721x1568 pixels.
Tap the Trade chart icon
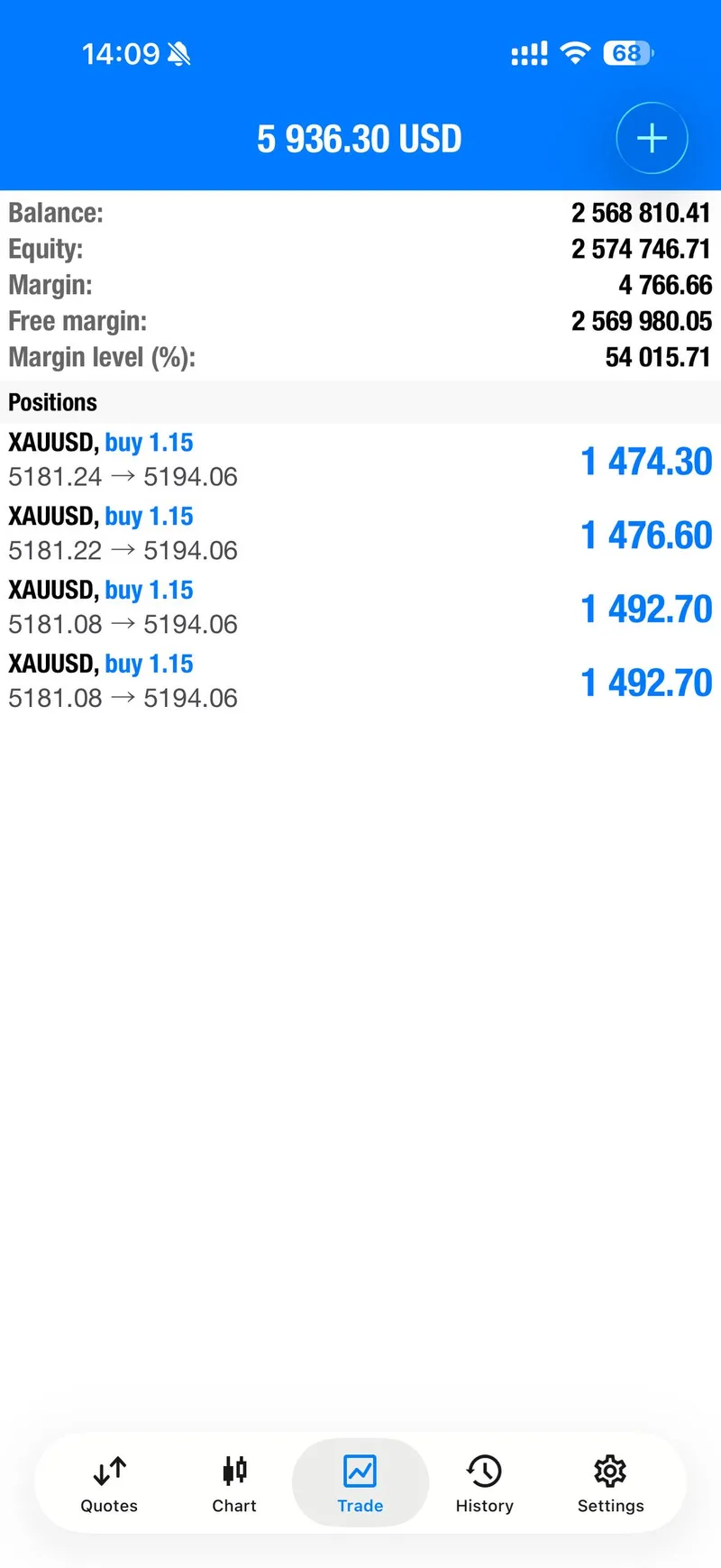[360, 1462]
